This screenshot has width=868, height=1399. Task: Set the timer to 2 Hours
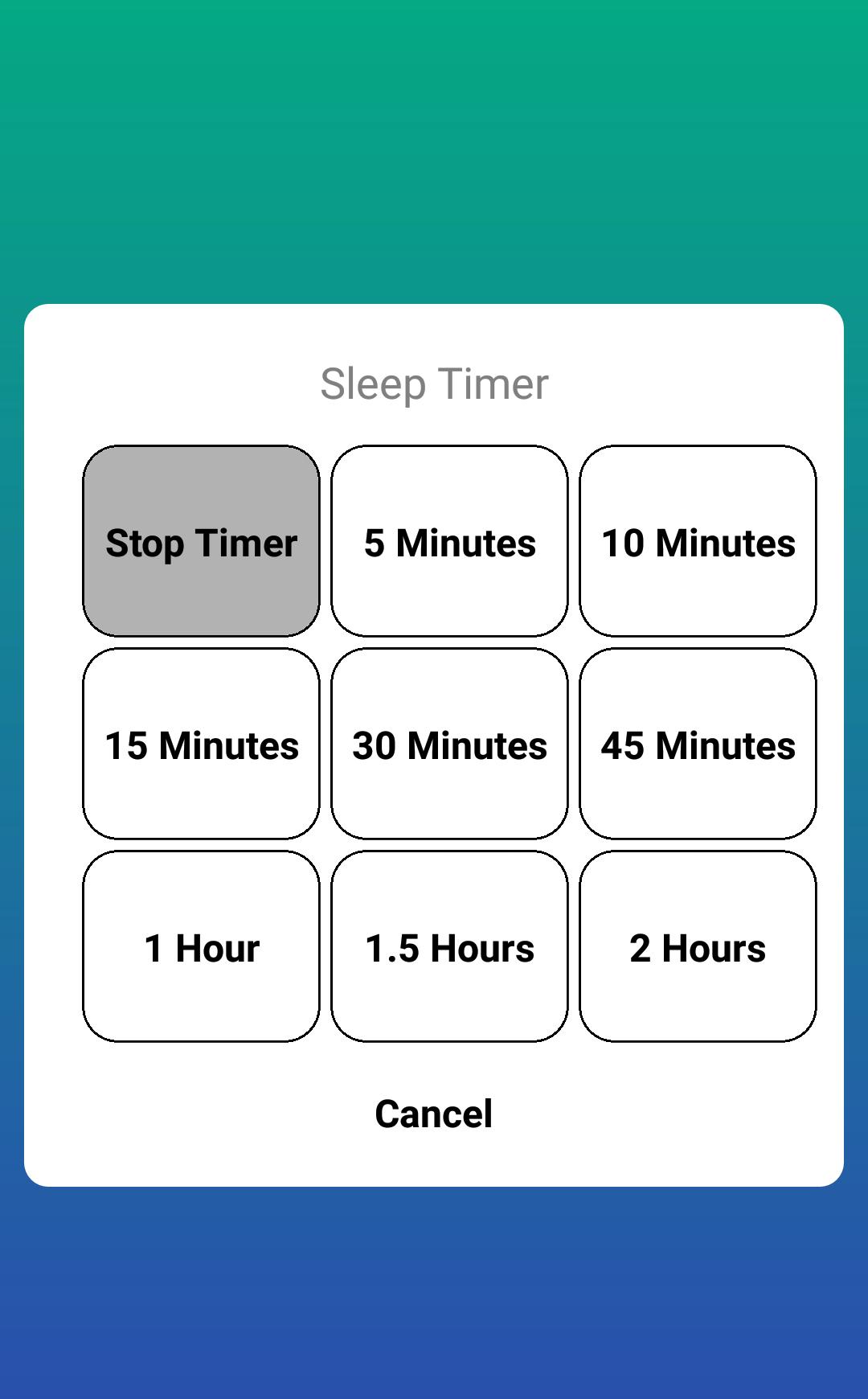[x=698, y=946]
